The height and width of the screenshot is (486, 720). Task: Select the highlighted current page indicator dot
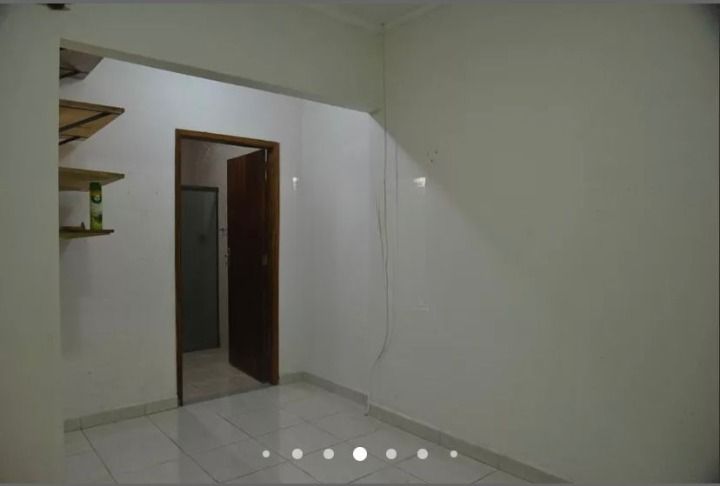(360, 454)
